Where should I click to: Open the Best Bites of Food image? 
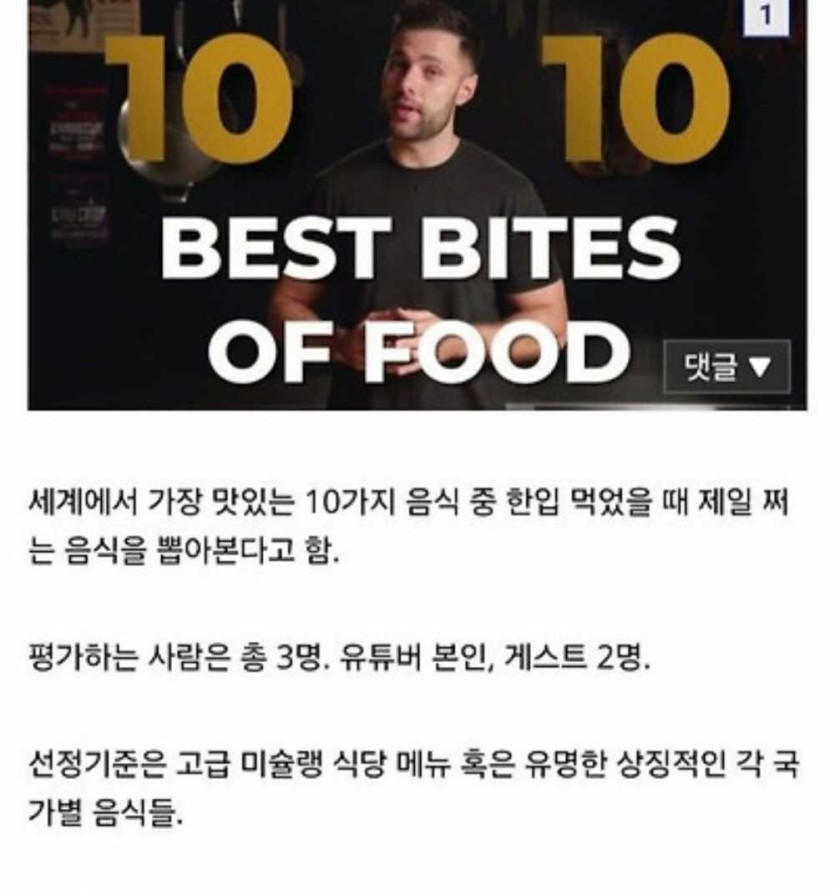400,200
